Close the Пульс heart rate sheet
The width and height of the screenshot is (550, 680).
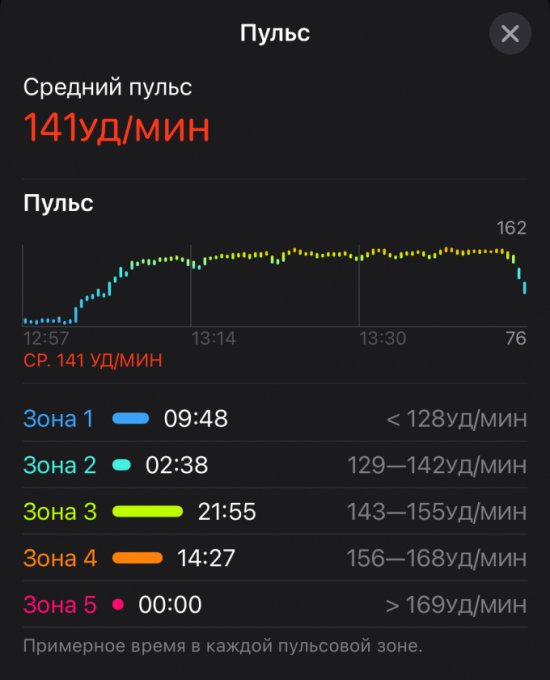(510, 33)
